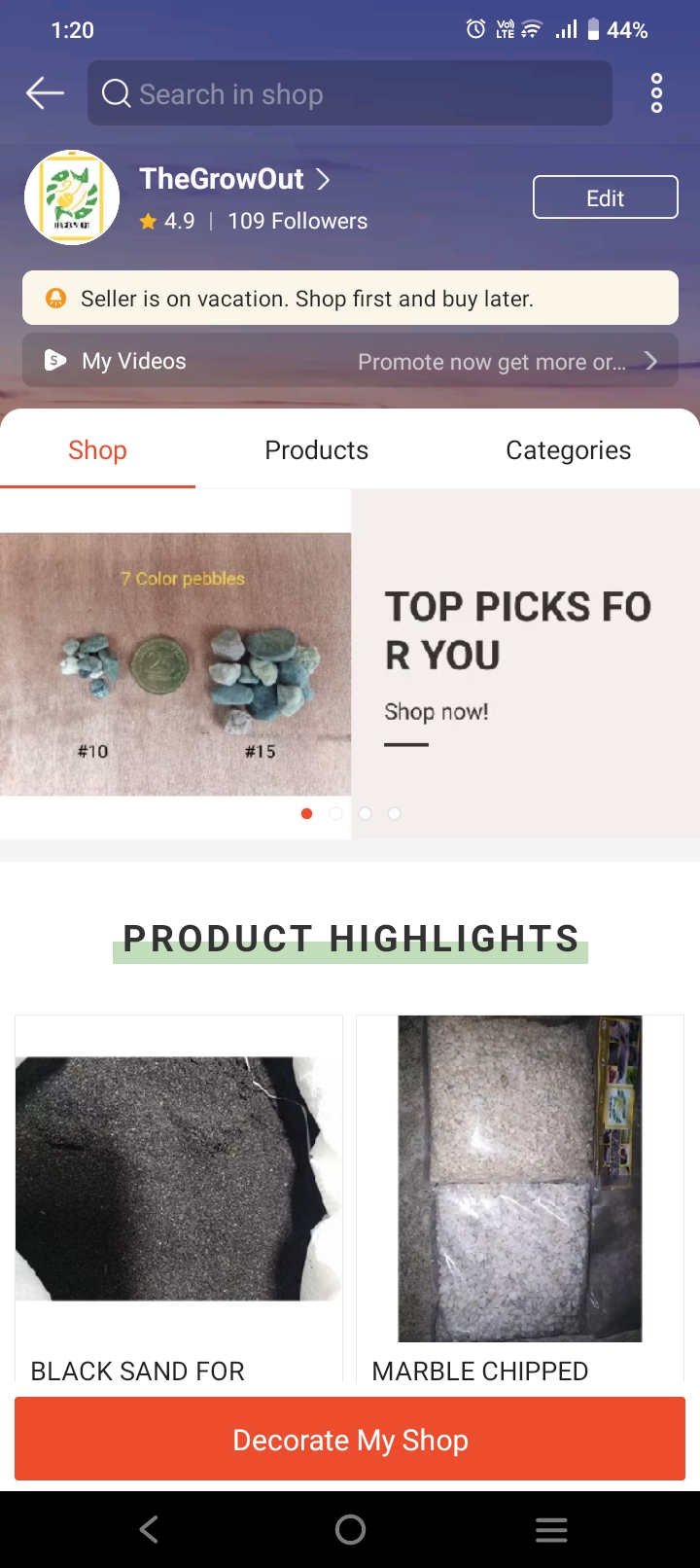The image size is (700, 1568).
Task: Switch to the Products tab
Action: pyautogui.click(x=316, y=450)
